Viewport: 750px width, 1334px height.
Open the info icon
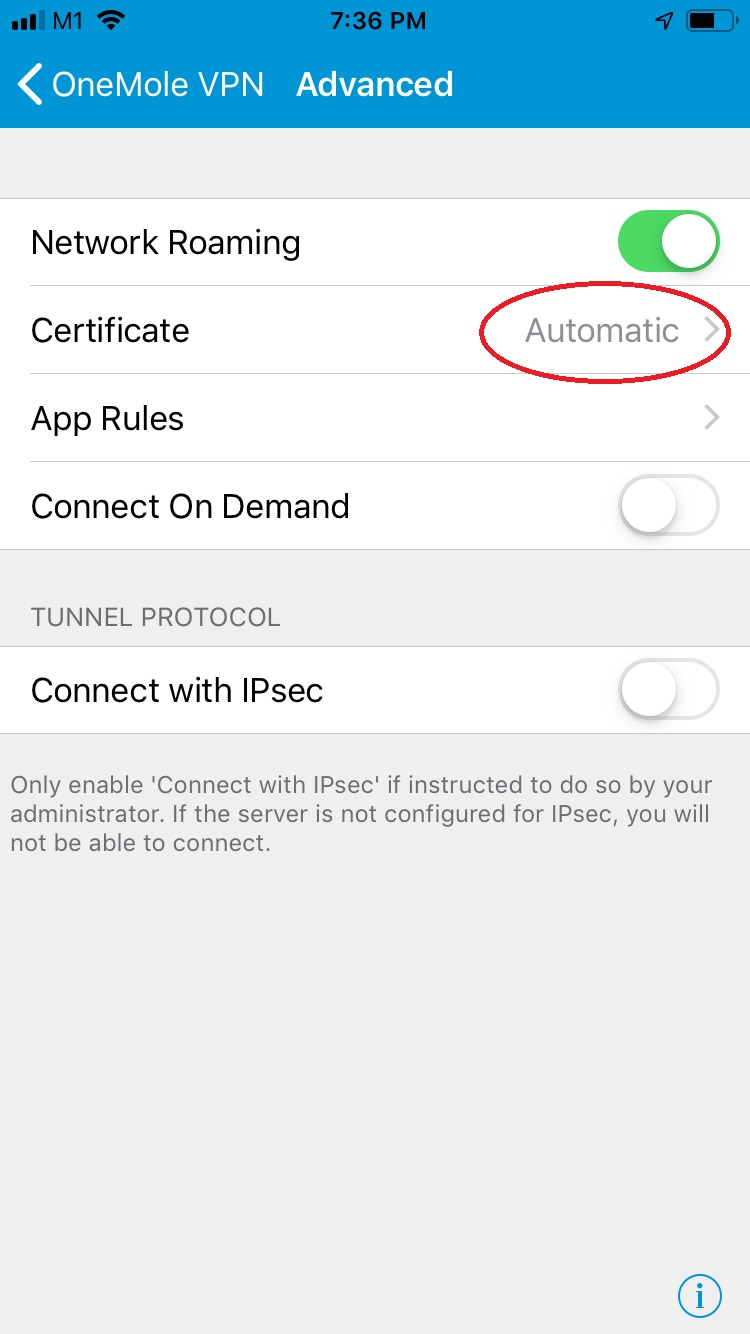pos(699,1296)
